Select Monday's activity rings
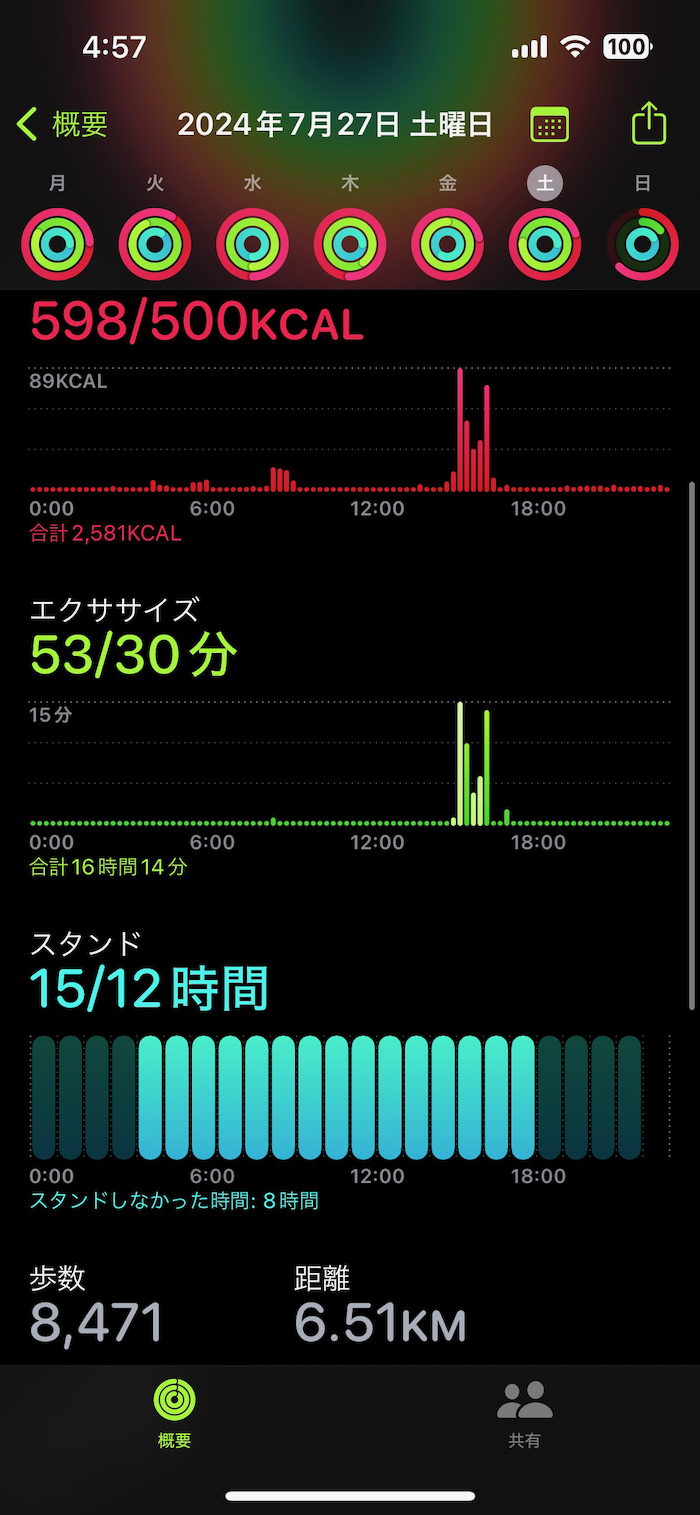 [57, 244]
